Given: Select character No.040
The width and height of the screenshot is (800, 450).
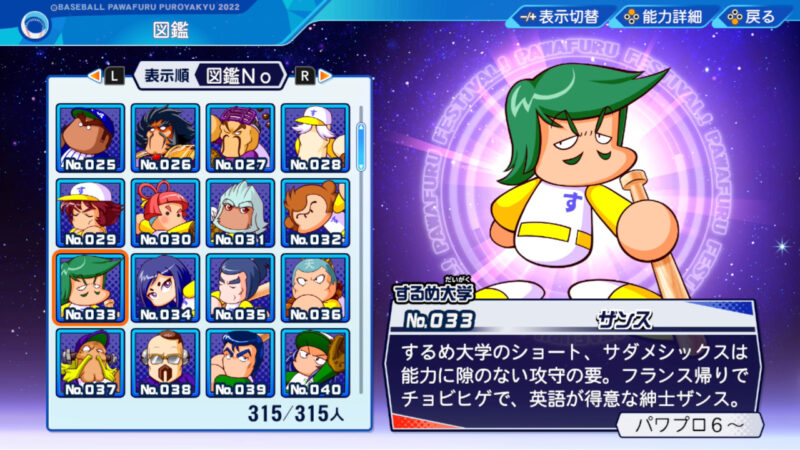Looking at the screenshot, I should coord(315,362).
